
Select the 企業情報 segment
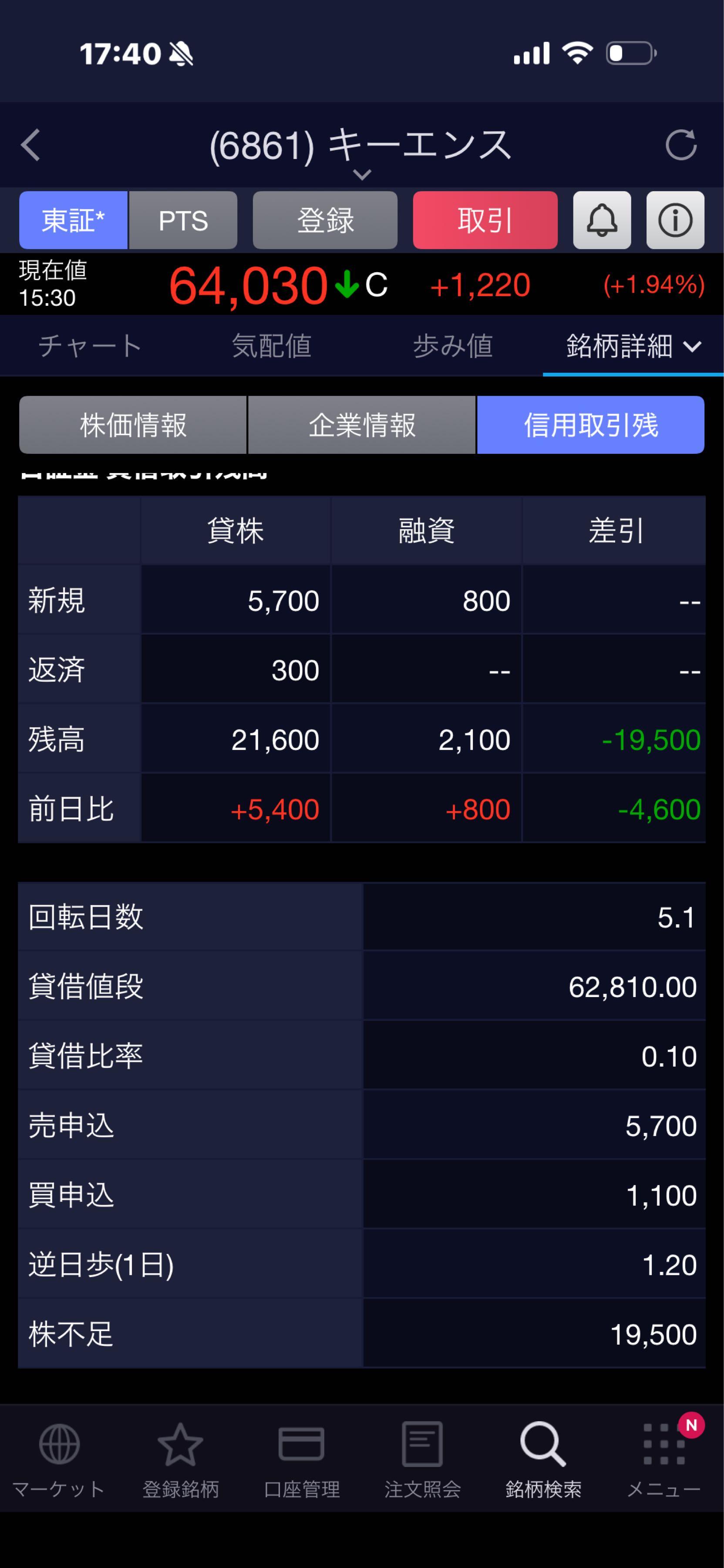click(x=361, y=425)
